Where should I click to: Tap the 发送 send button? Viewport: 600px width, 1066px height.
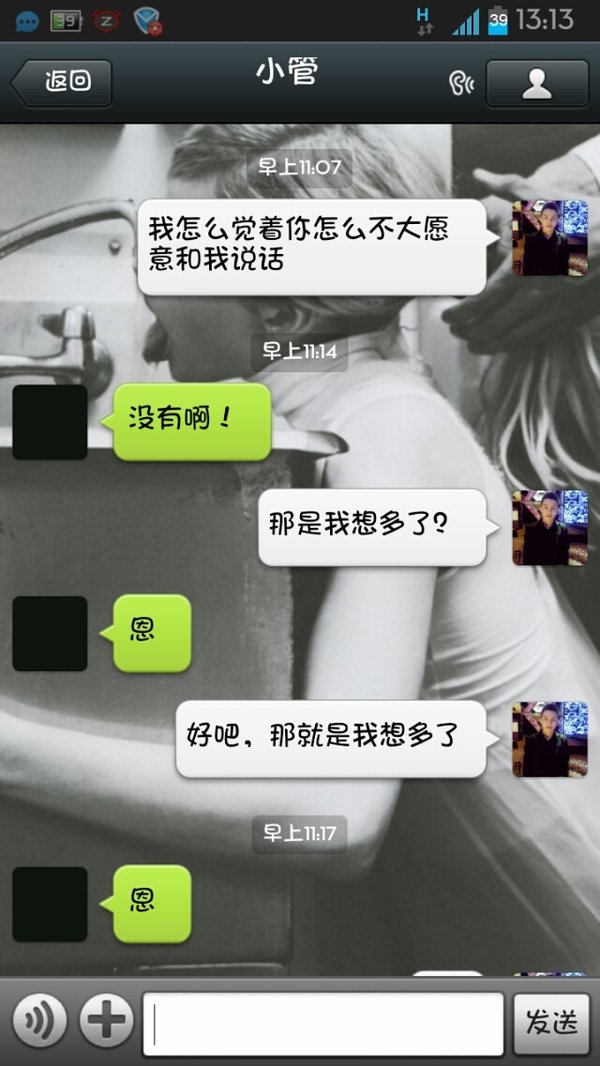point(552,1023)
